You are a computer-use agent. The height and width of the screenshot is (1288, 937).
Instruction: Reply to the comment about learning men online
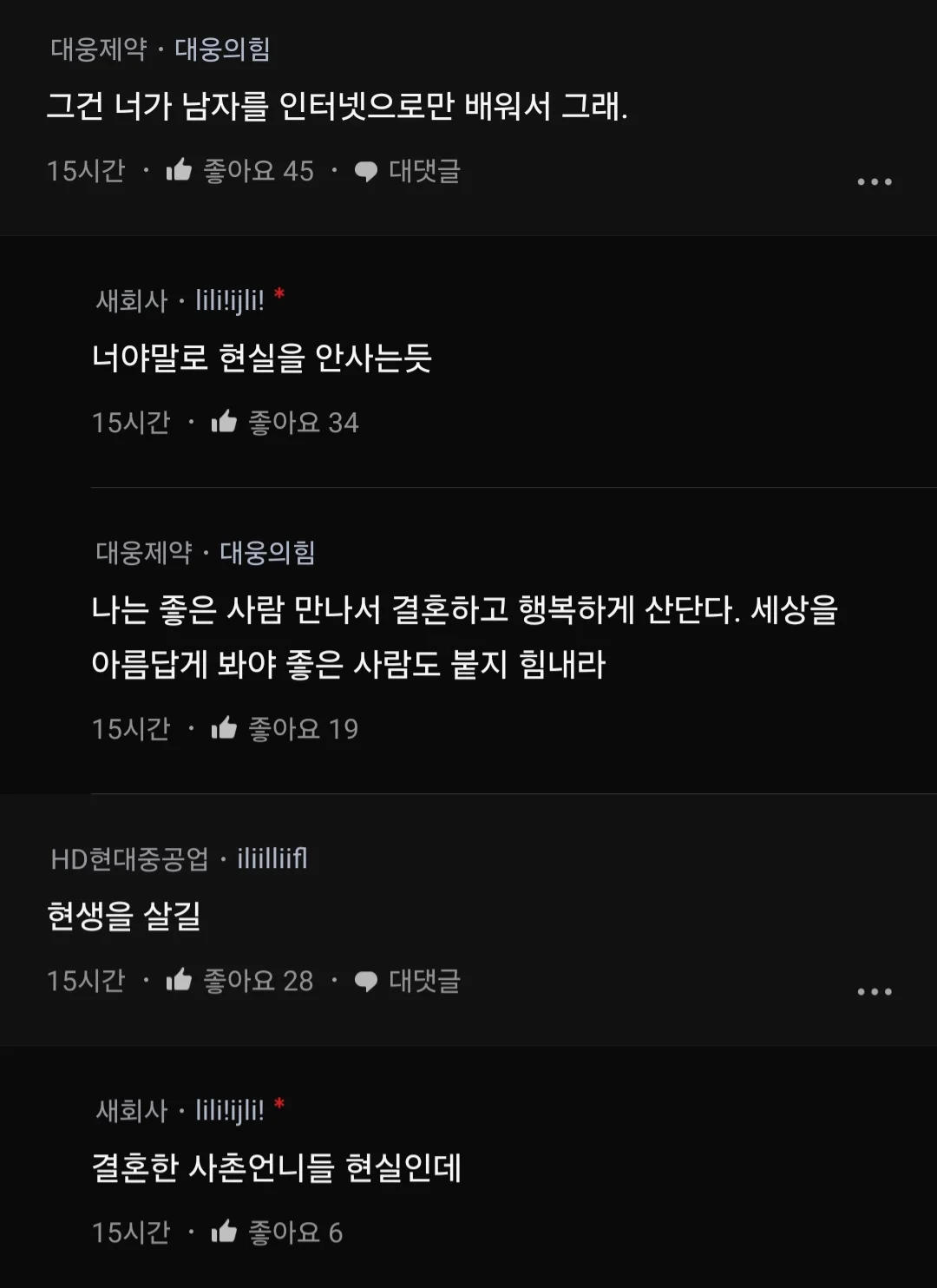(x=408, y=171)
